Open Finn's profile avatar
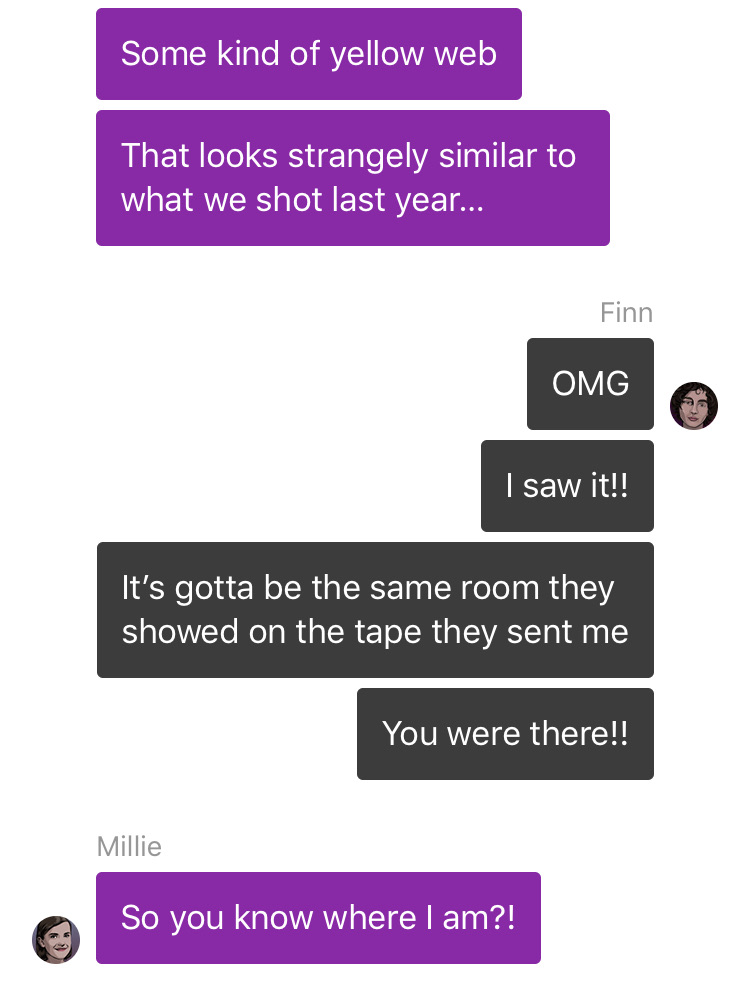 click(x=693, y=406)
